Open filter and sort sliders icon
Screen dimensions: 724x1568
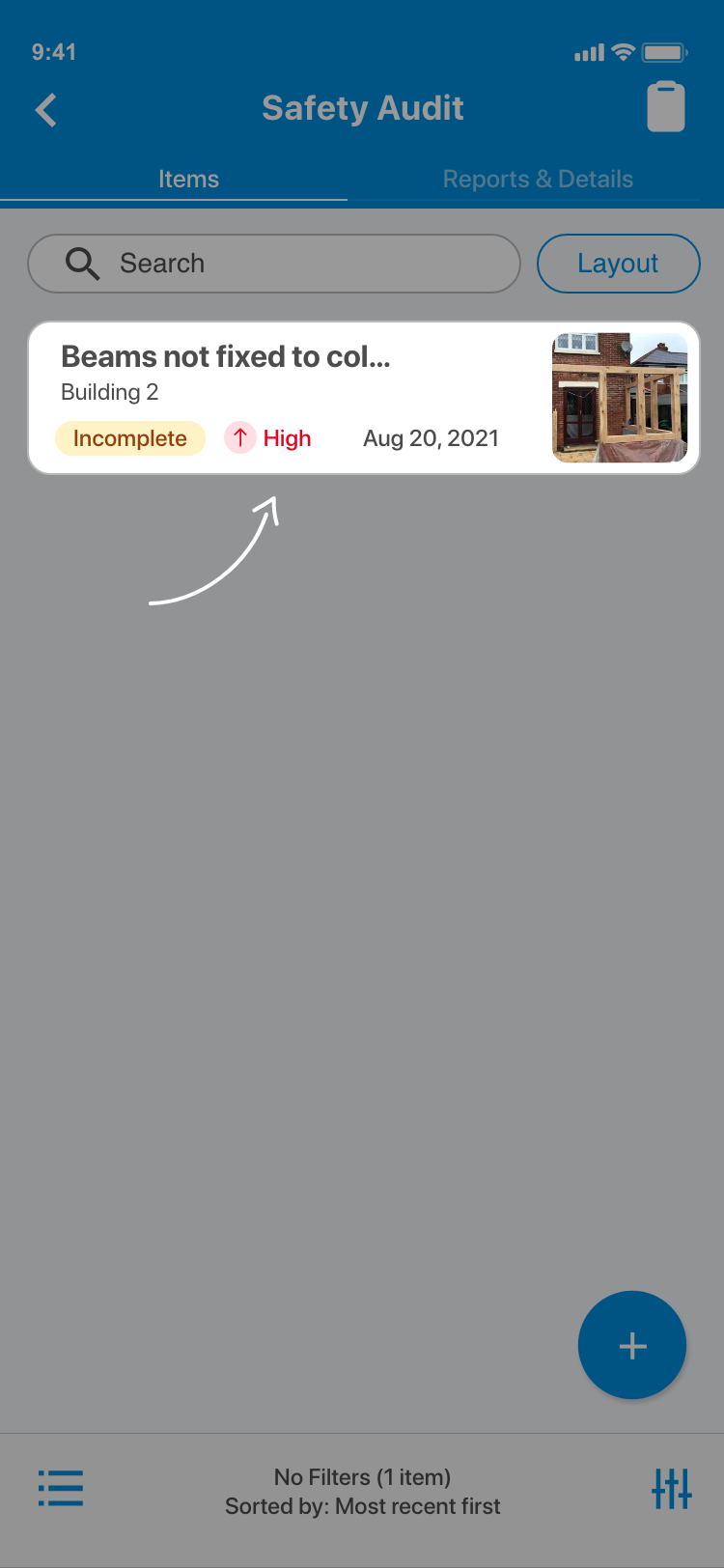coord(672,1488)
